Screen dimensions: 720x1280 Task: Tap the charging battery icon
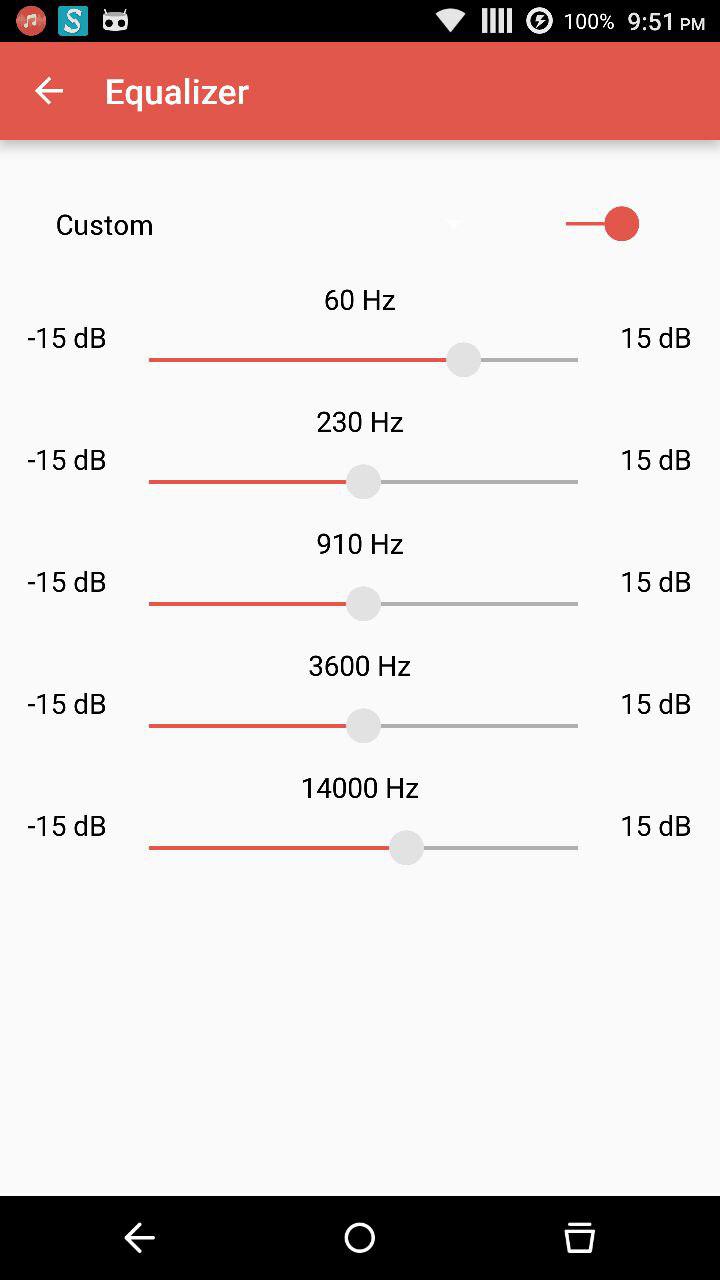coord(541,19)
